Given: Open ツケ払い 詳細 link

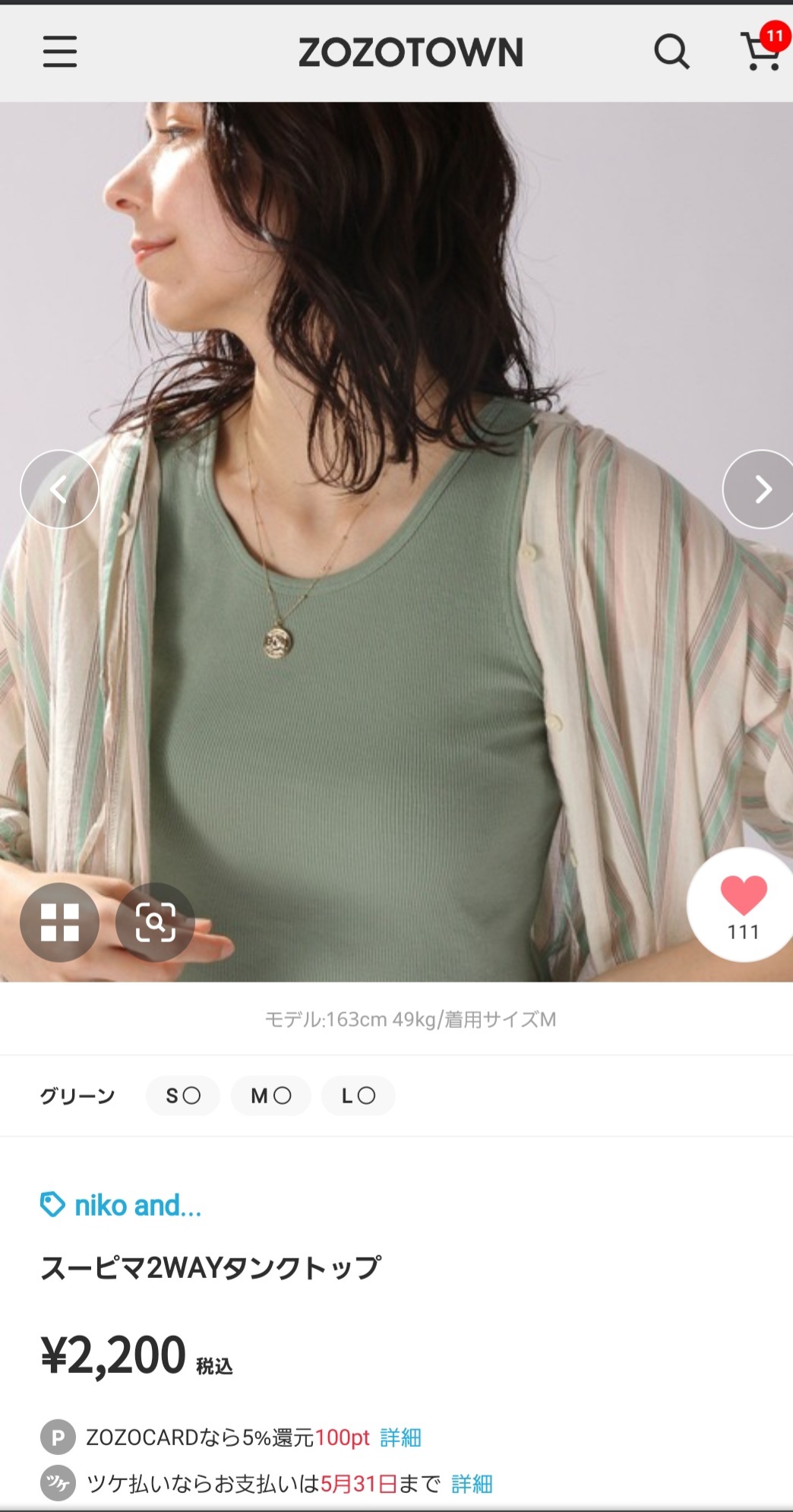Looking at the screenshot, I should (472, 1483).
